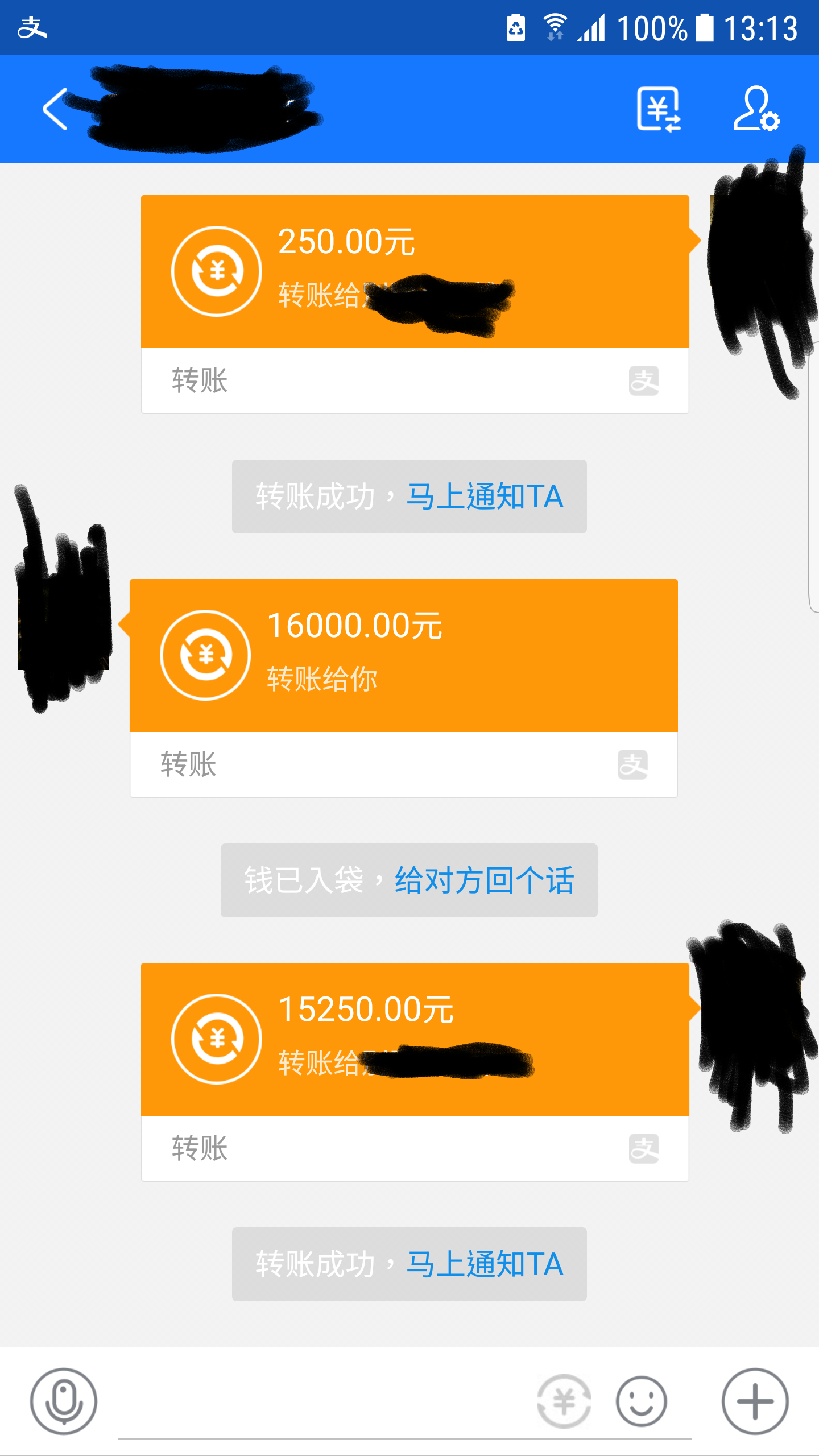Open contact settings in the header
819x1456 pixels.
pos(756,109)
